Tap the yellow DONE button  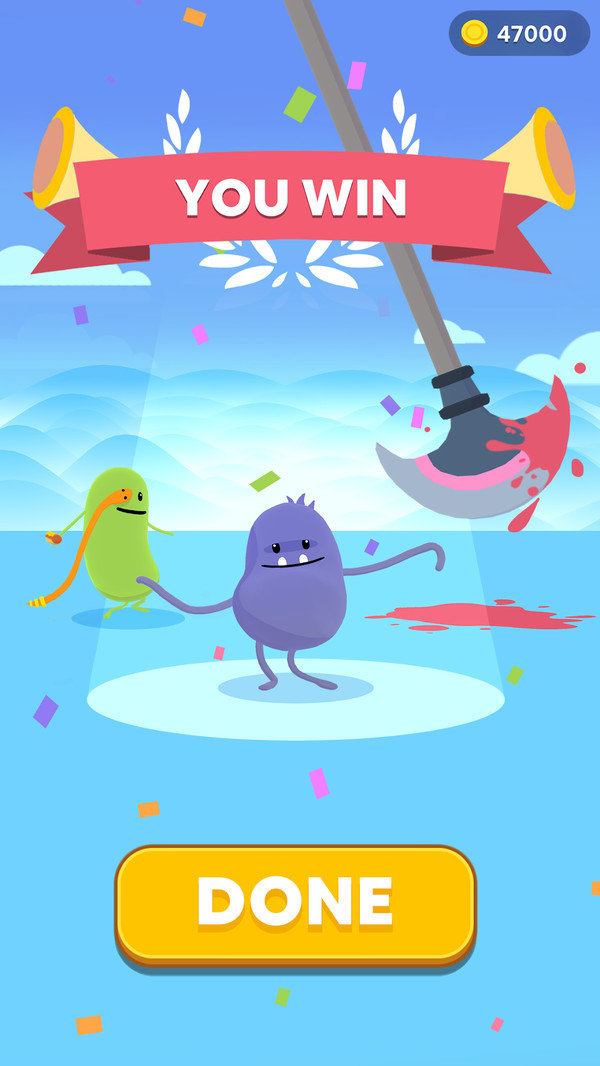pyautogui.click(x=296, y=903)
